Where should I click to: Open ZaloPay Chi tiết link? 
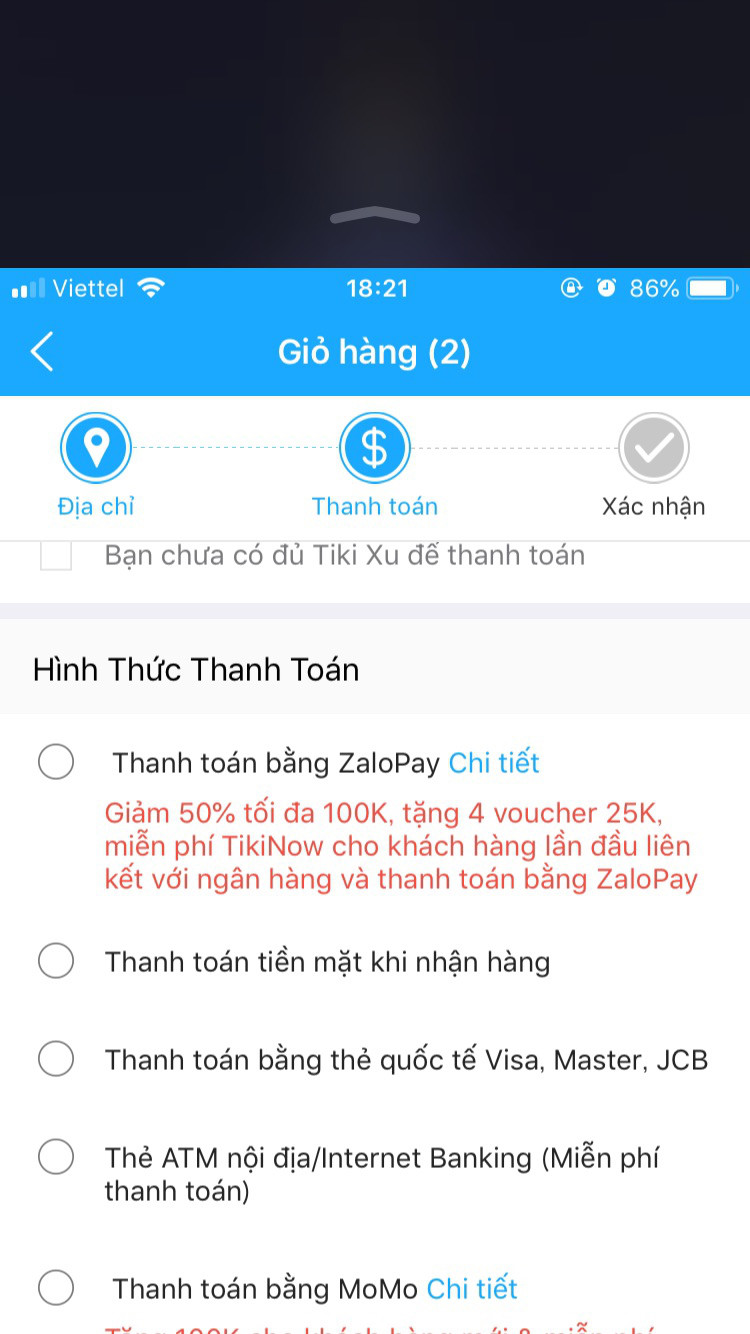click(494, 763)
